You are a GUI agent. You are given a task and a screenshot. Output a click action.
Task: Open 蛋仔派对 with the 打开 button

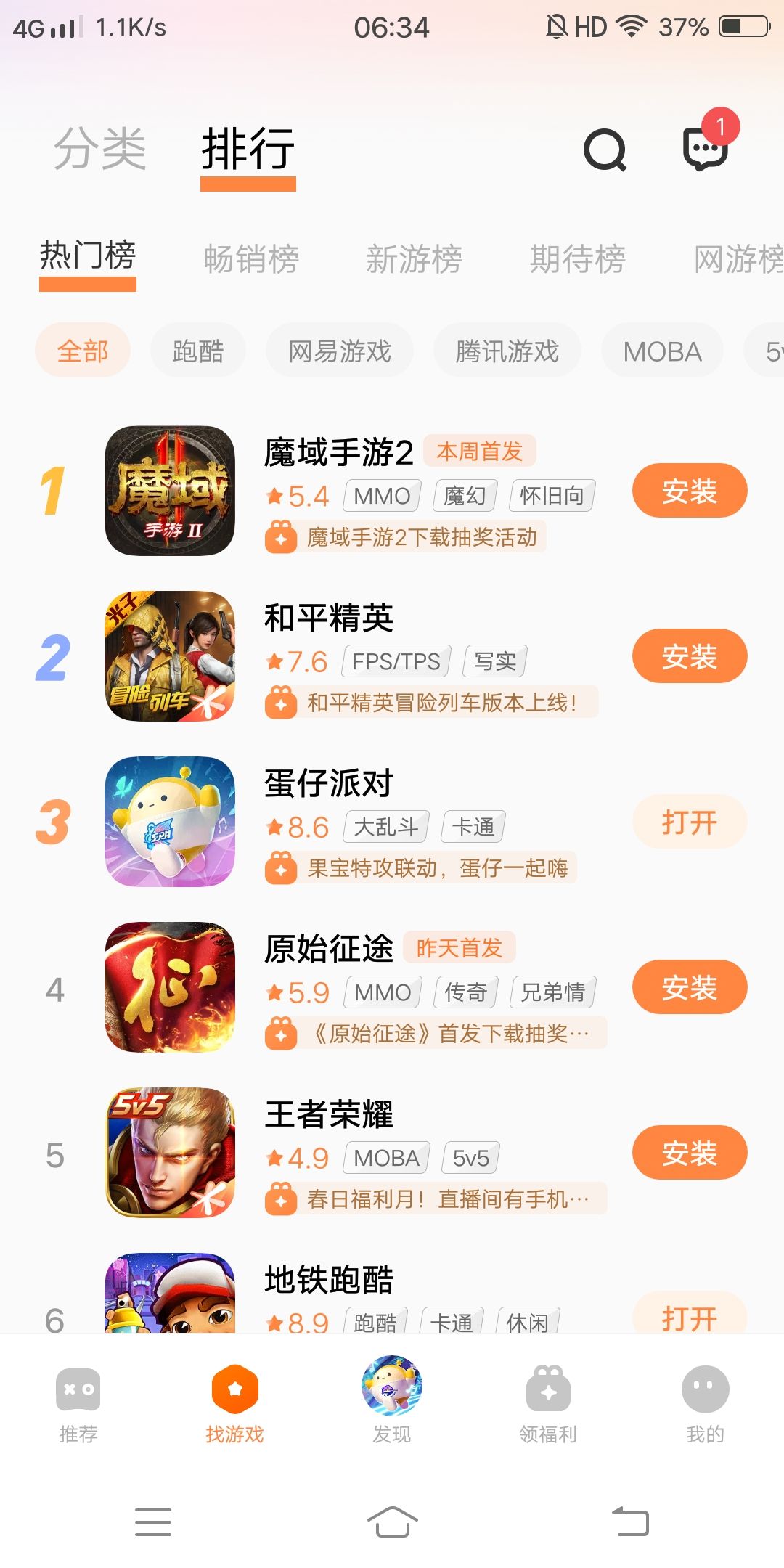coord(689,822)
